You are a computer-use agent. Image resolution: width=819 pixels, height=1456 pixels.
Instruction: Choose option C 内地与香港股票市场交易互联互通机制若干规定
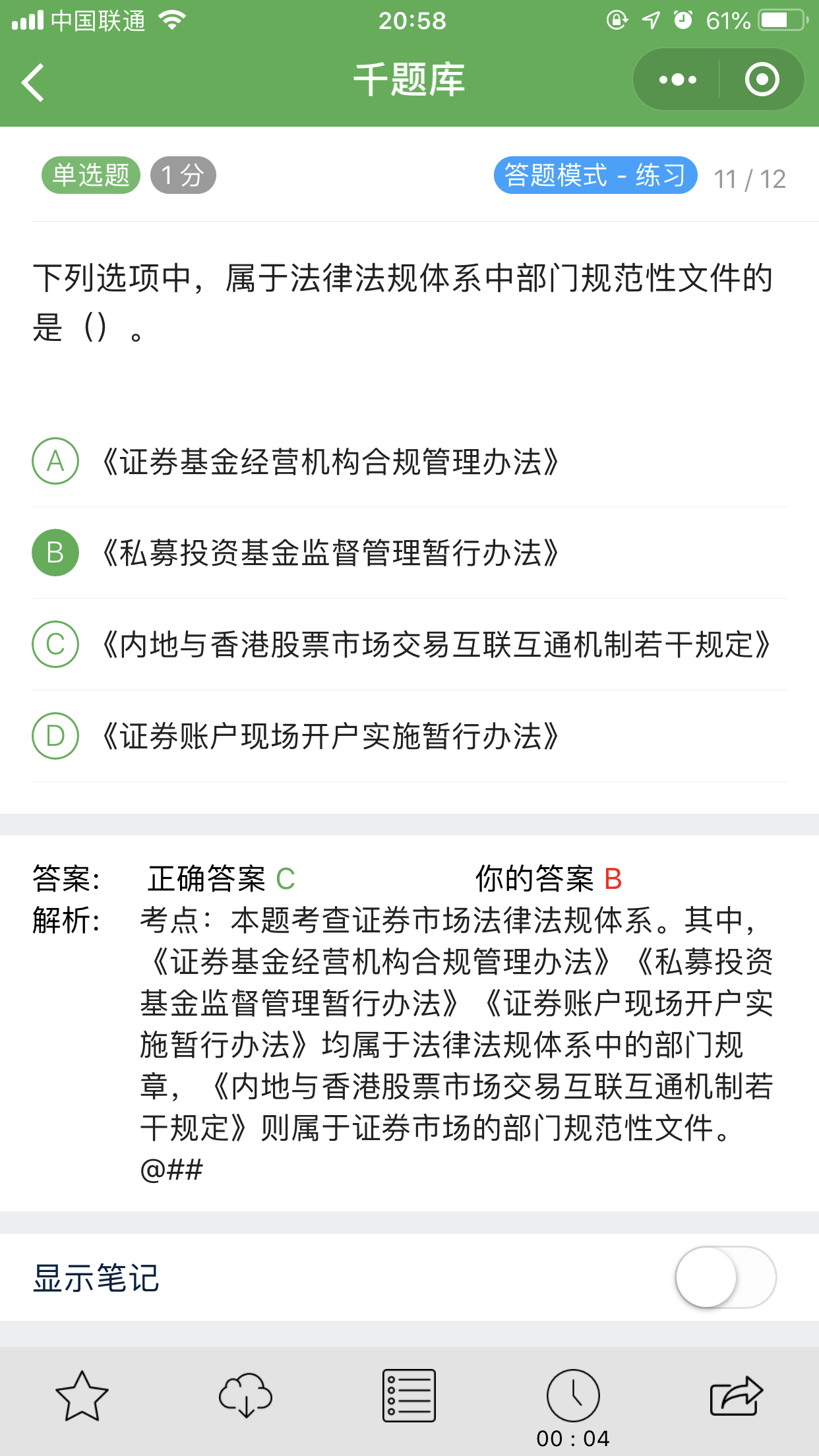(x=409, y=644)
